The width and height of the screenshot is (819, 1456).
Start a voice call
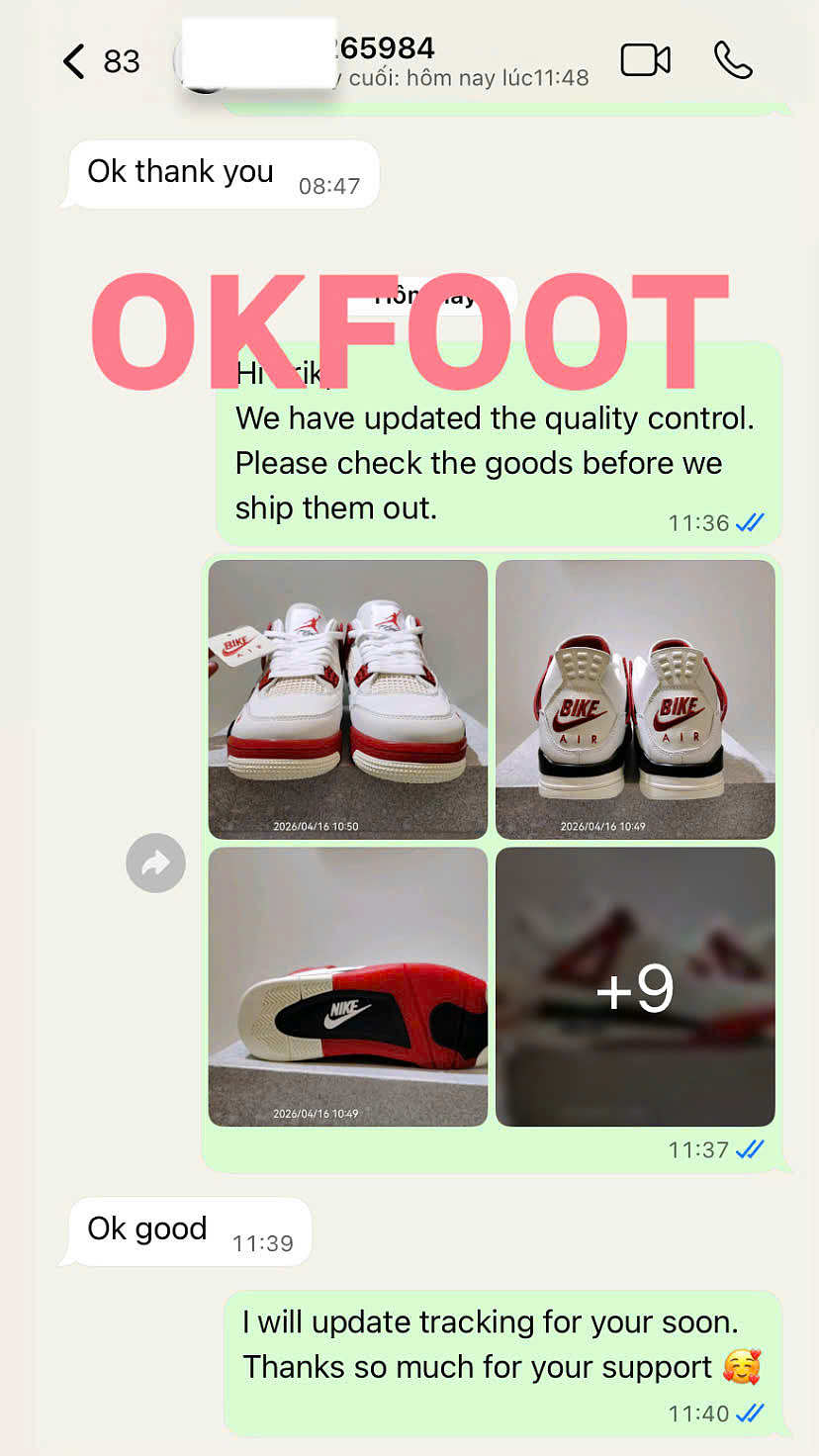click(x=733, y=60)
